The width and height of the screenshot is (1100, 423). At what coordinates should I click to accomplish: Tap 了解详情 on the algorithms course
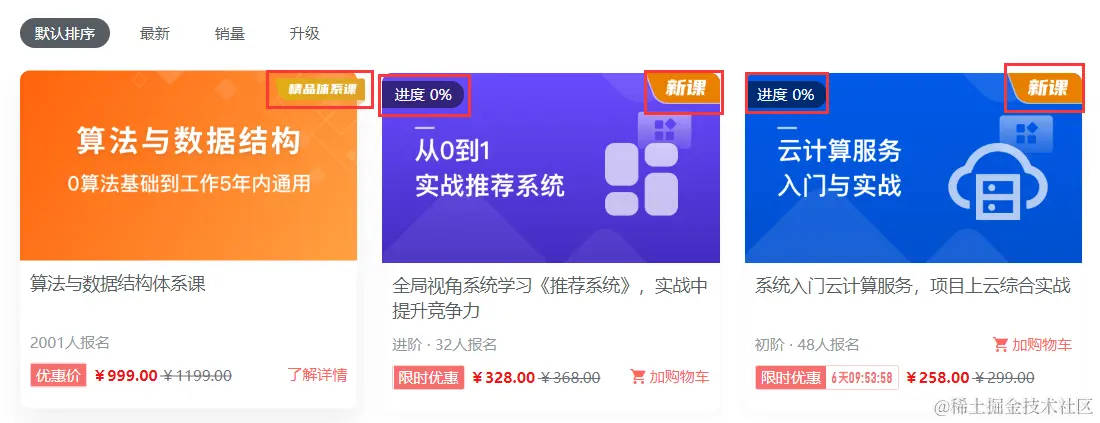(x=317, y=375)
